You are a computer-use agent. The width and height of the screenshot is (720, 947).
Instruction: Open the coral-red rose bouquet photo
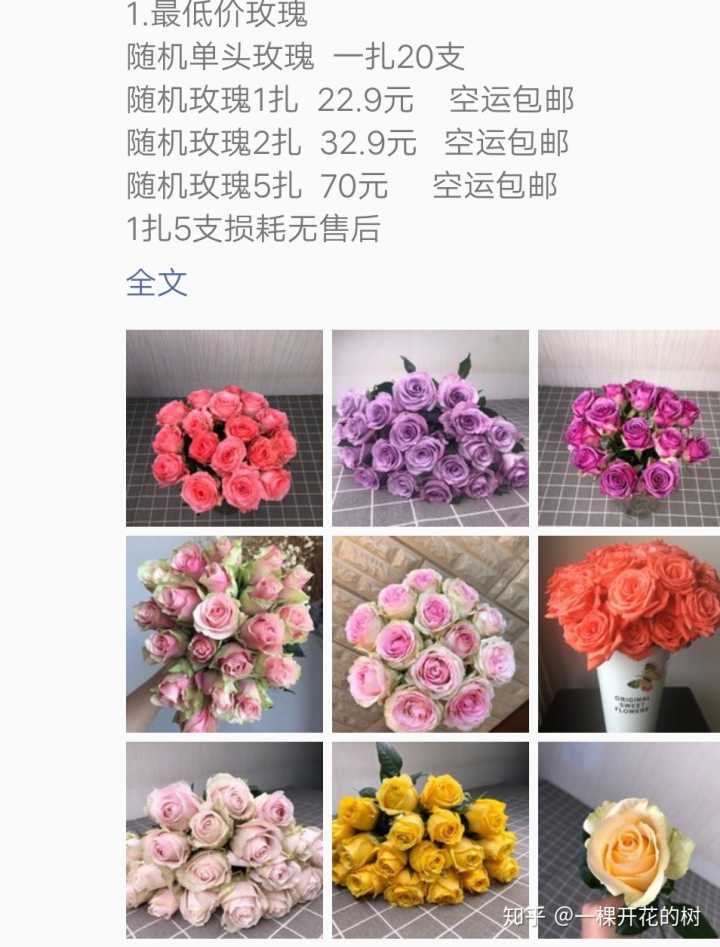(x=224, y=428)
